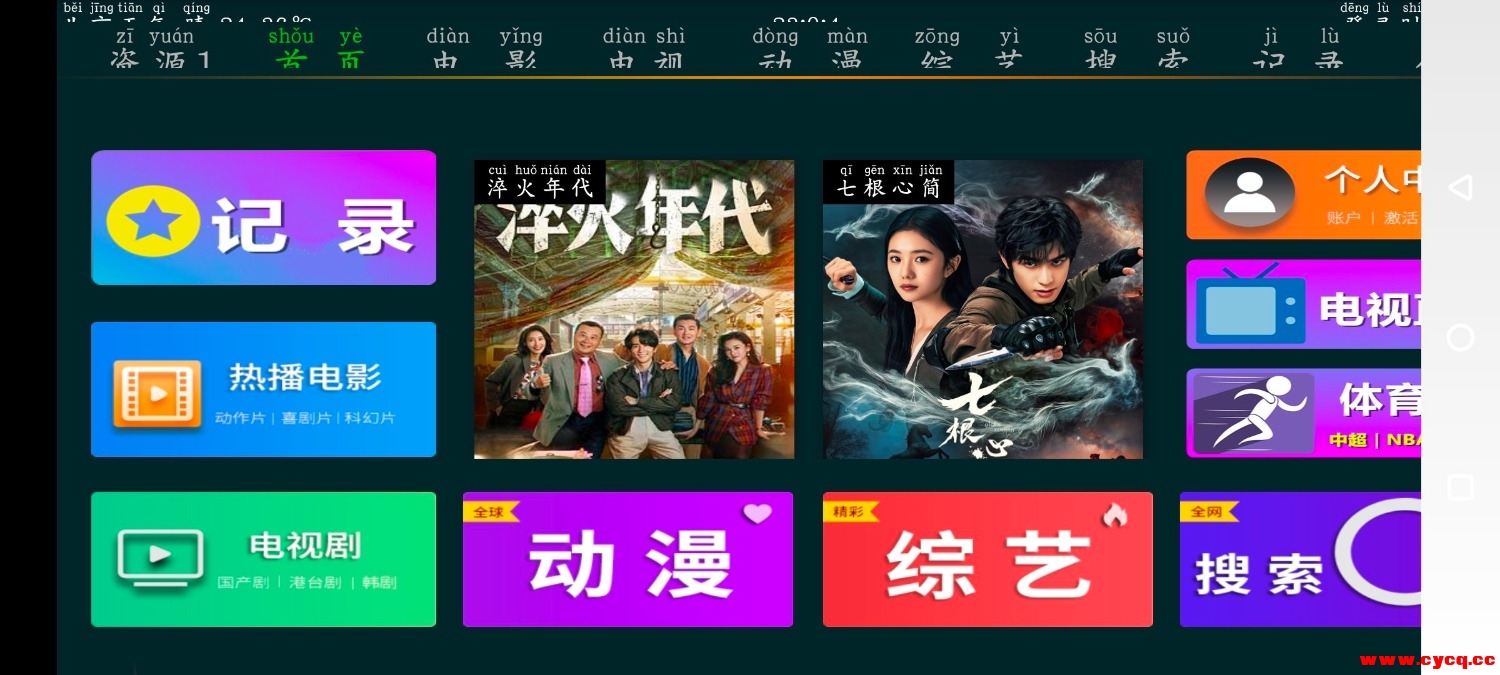1500x675 pixels.
Task: Open the 七根心简 poster
Action: [x=982, y=310]
